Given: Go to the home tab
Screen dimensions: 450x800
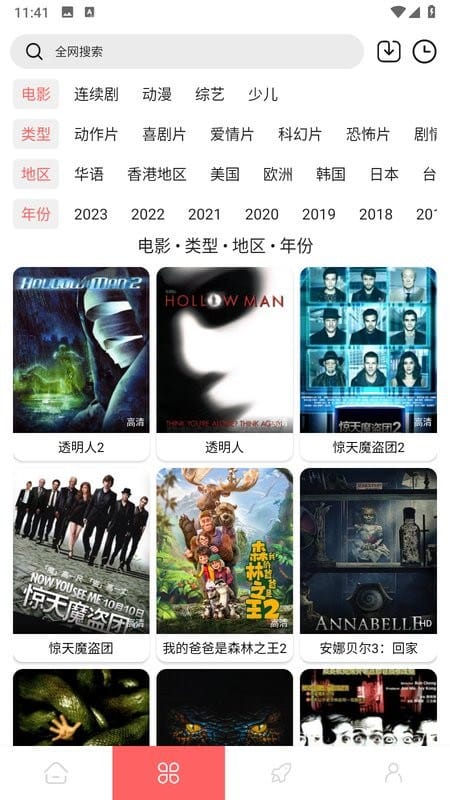Looking at the screenshot, I should click(x=56, y=773).
